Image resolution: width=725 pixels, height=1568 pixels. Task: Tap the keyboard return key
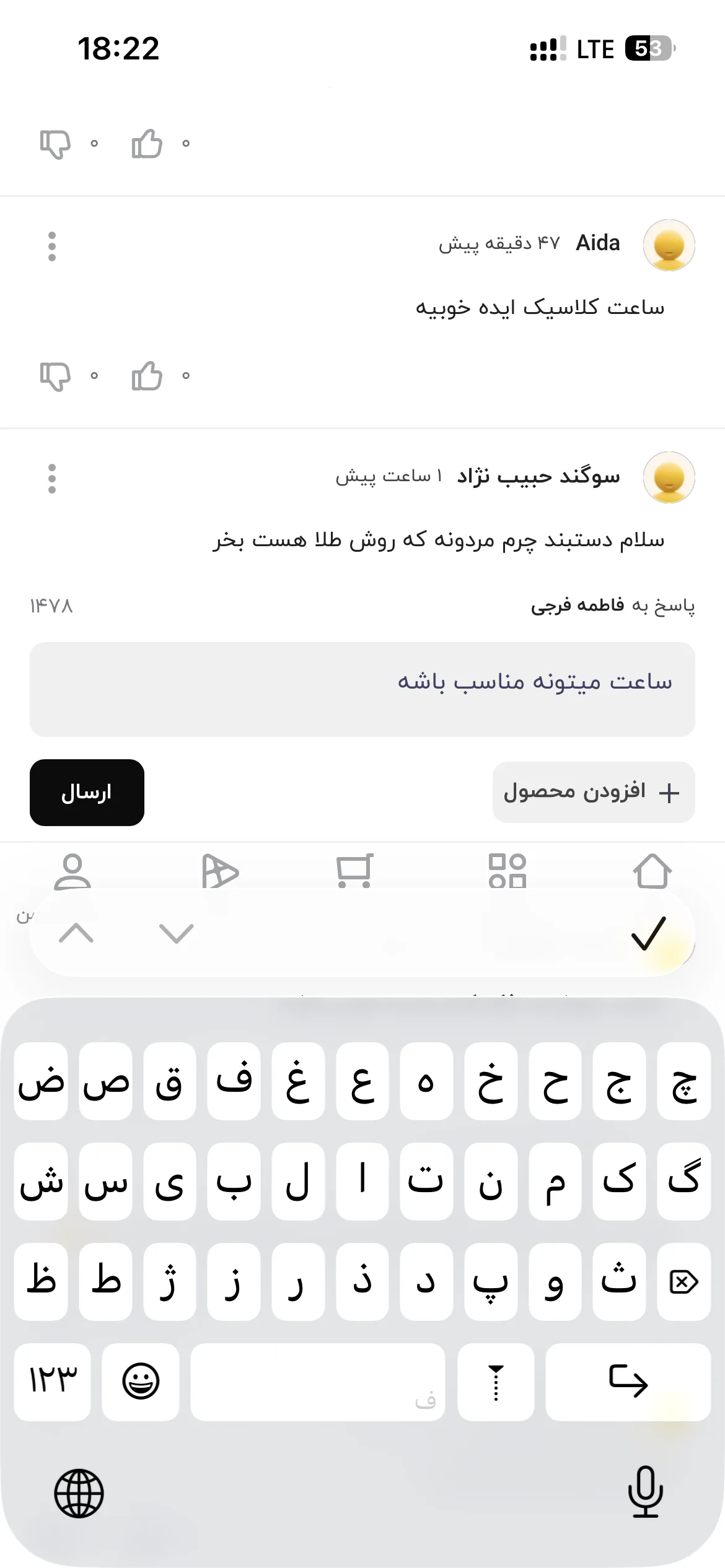[x=628, y=1382]
